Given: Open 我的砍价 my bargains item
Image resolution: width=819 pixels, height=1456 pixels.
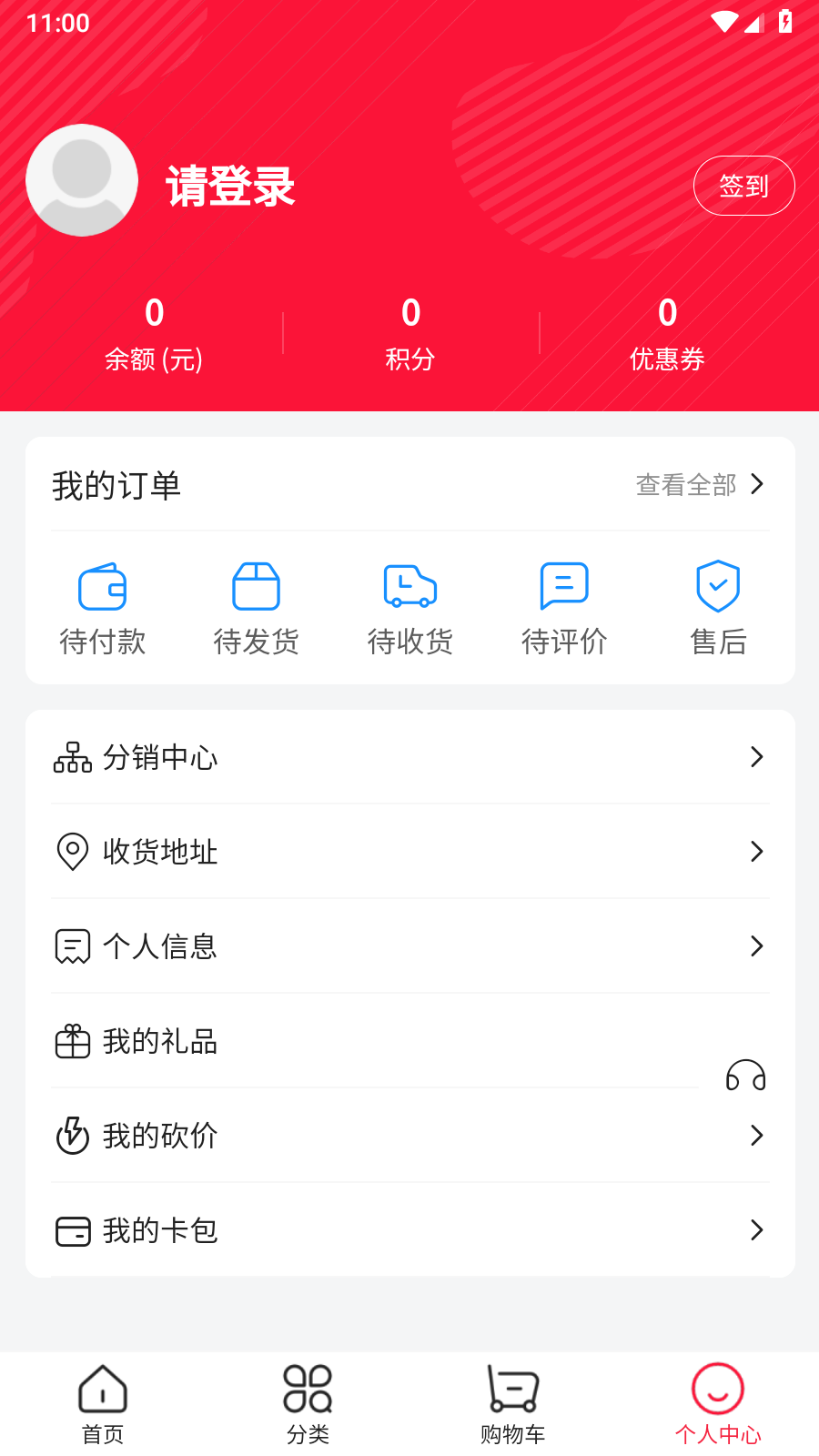Looking at the screenshot, I should pos(409,1136).
